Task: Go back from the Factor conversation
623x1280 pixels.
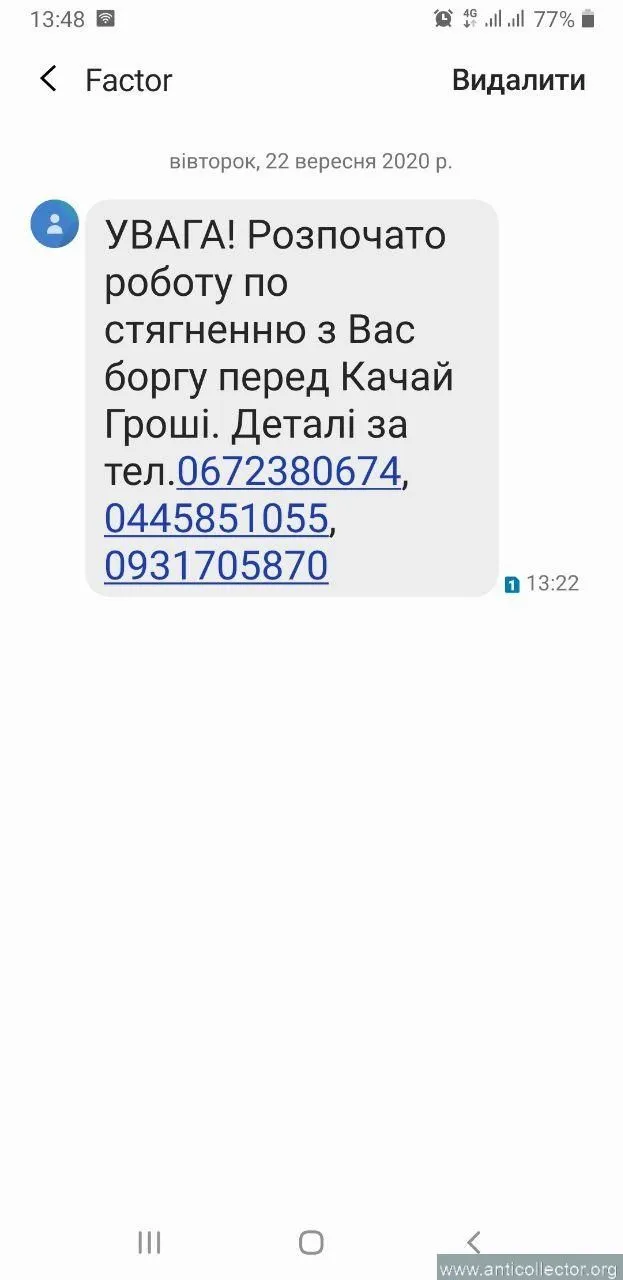Action: [48, 80]
